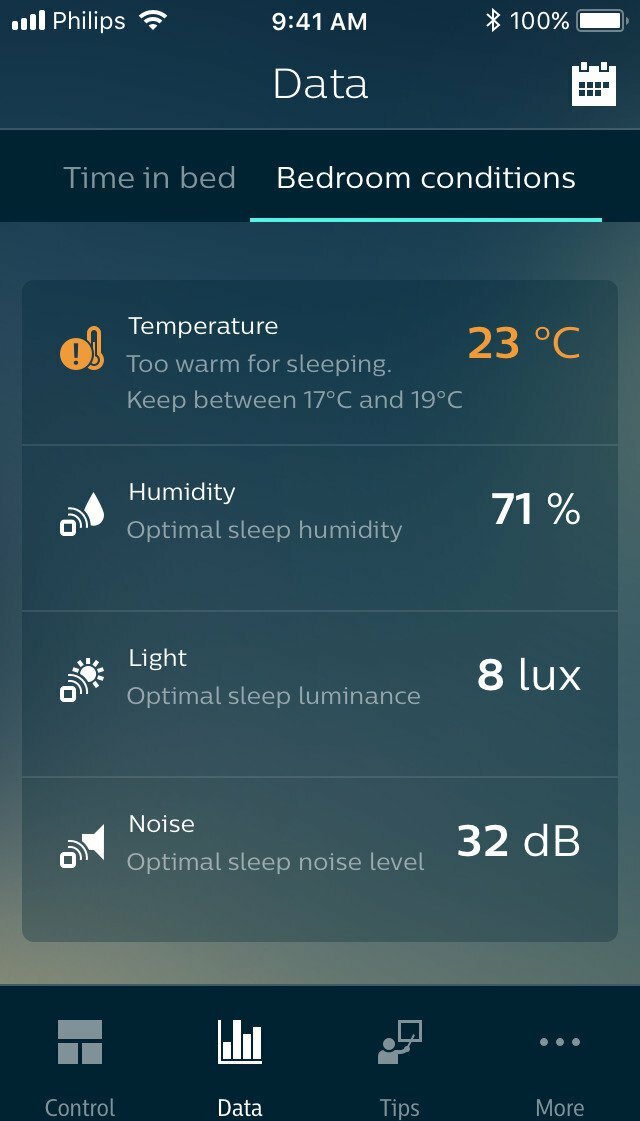The width and height of the screenshot is (640, 1121).
Task: Open the Humidity row
Action: pos(320,528)
